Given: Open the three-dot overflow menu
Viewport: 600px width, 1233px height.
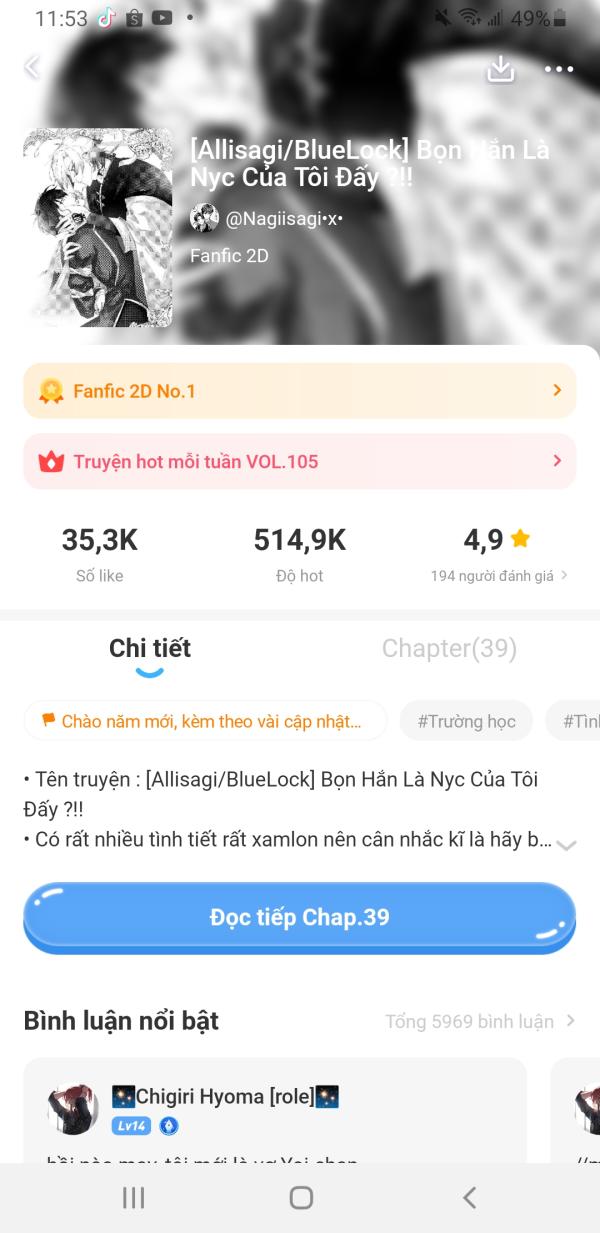Looking at the screenshot, I should click(558, 68).
